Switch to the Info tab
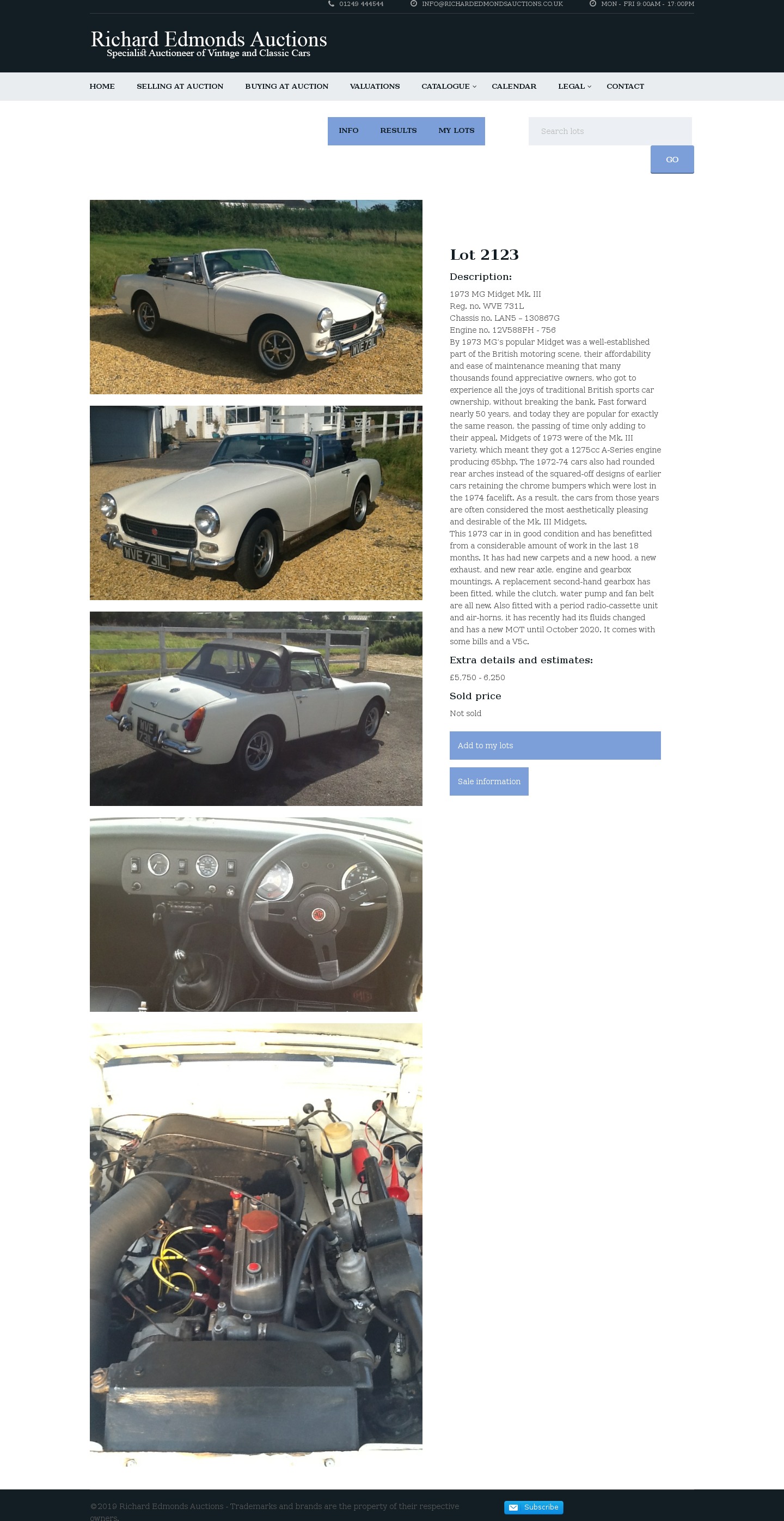784x1521 pixels. (x=348, y=131)
